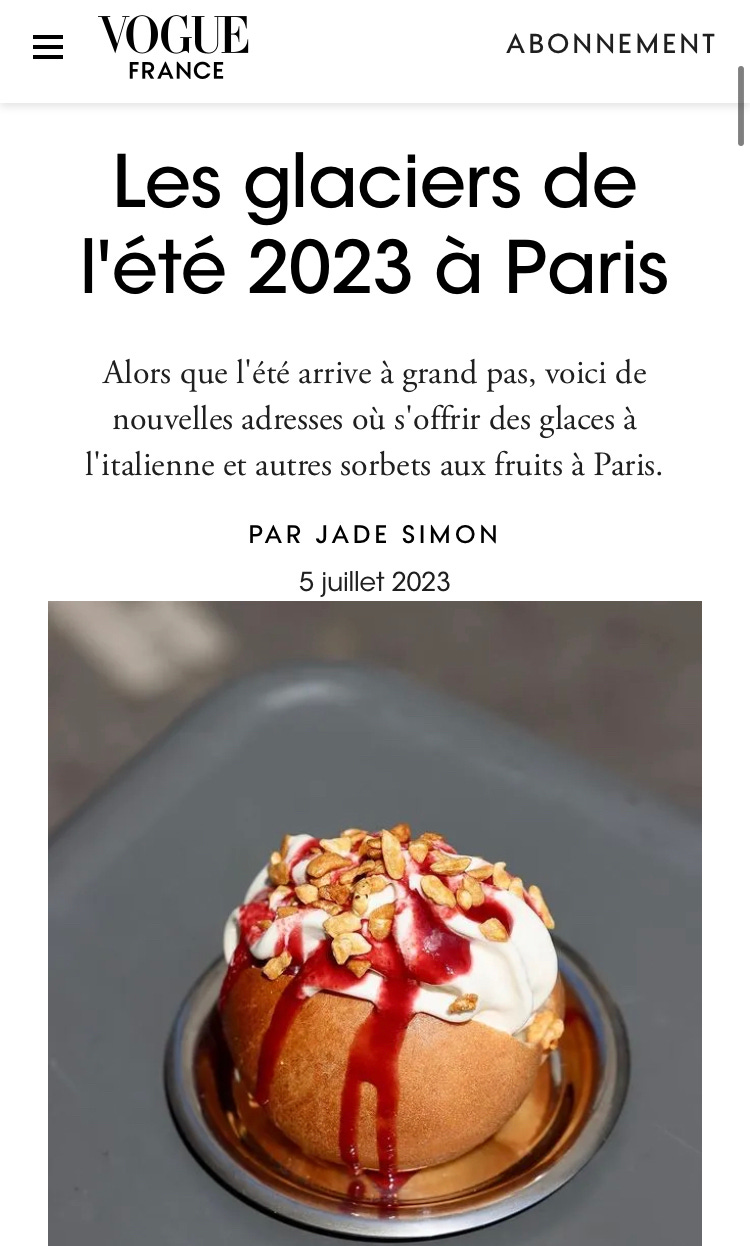Open the hamburger navigation menu

pos(48,47)
